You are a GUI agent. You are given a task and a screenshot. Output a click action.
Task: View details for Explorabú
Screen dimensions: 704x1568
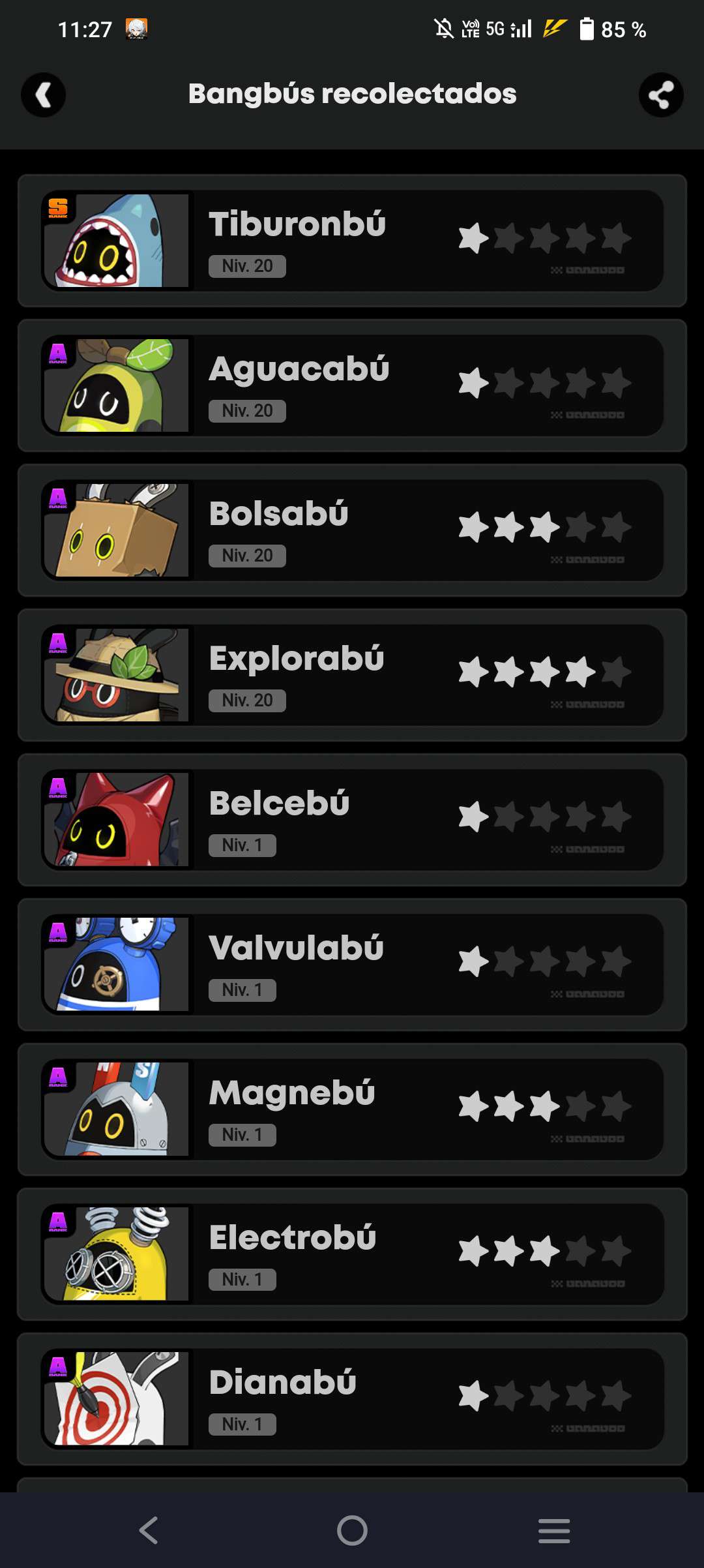click(x=352, y=675)
